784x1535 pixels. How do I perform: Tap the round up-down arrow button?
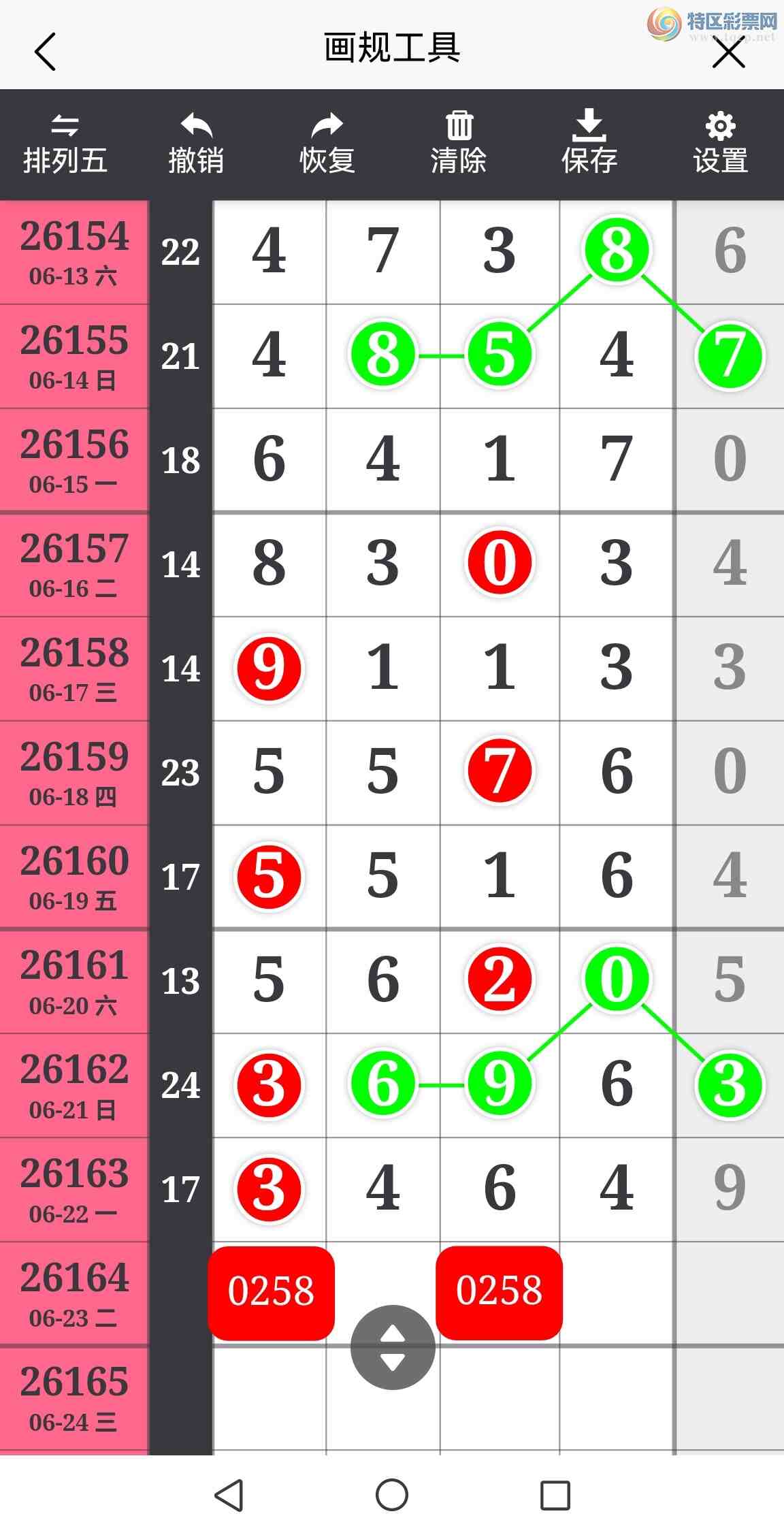393,1347
